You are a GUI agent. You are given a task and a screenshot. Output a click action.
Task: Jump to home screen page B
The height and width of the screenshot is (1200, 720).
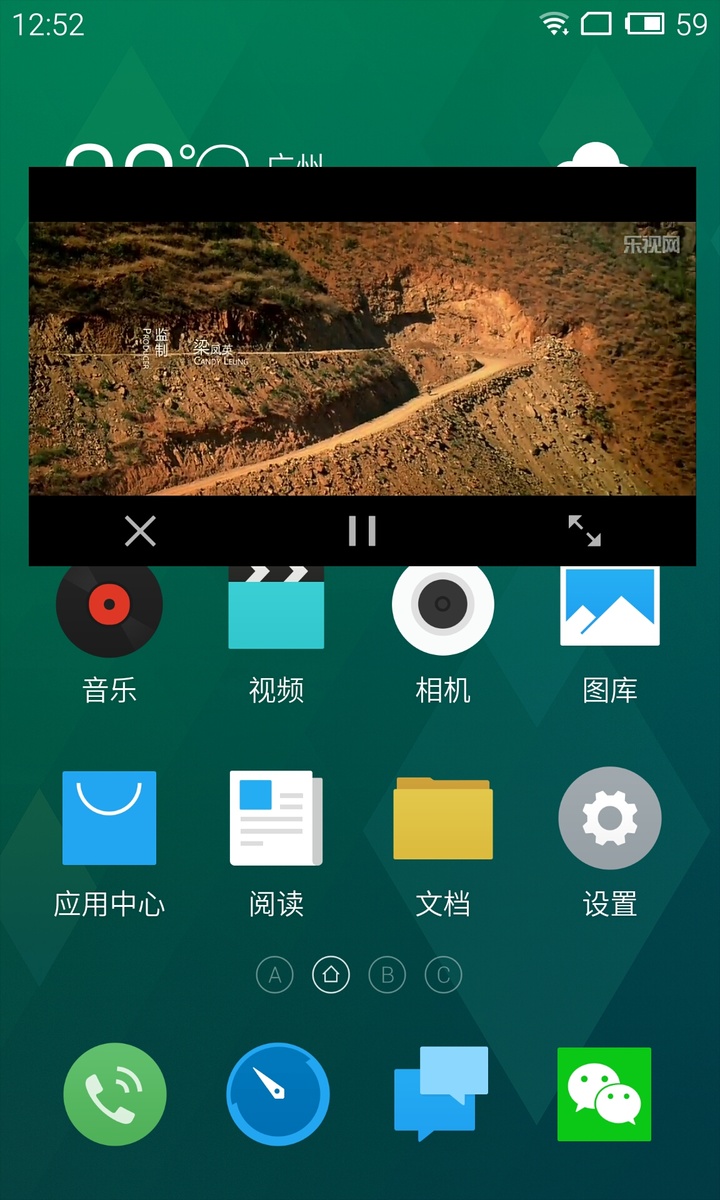[x=387, y=974]
